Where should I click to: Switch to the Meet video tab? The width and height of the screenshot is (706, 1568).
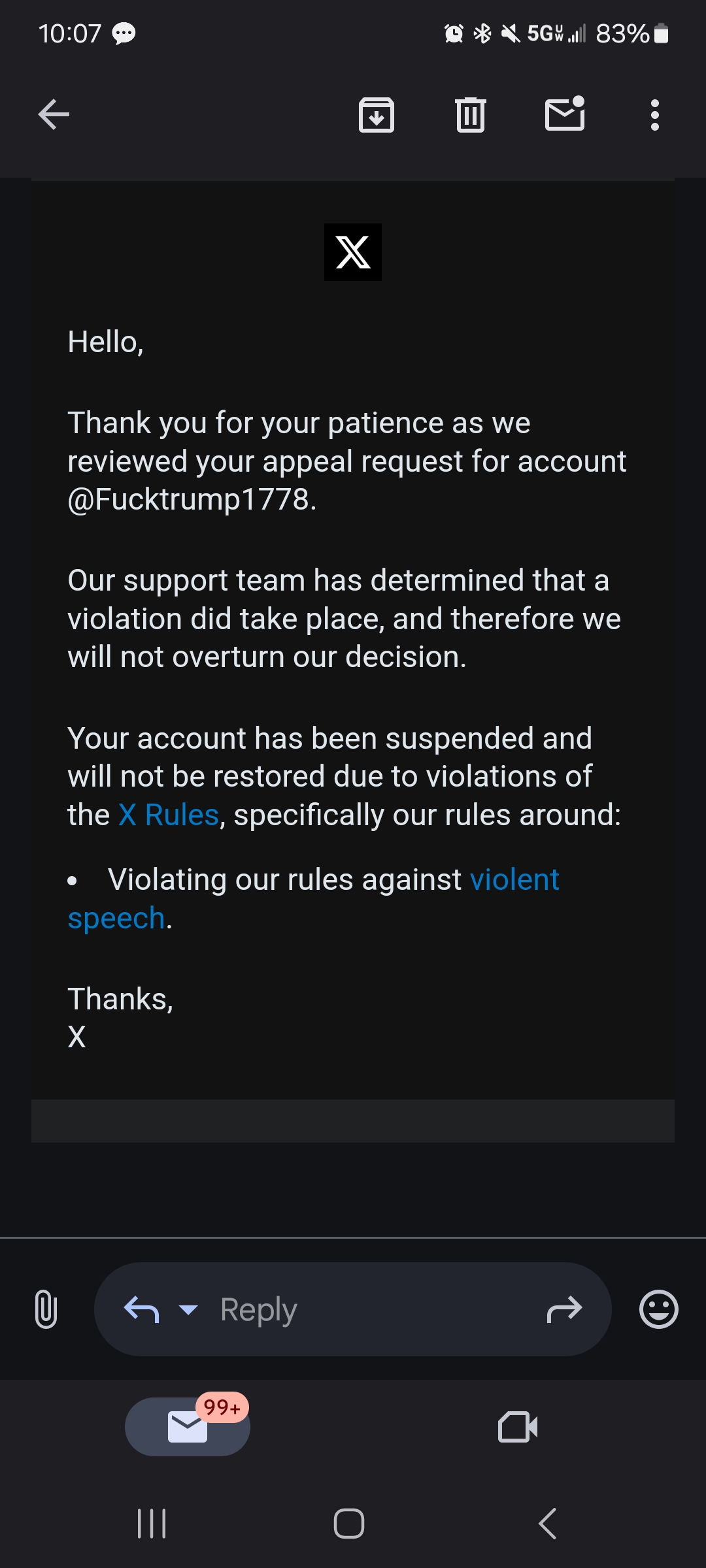tap(518, 1427)
